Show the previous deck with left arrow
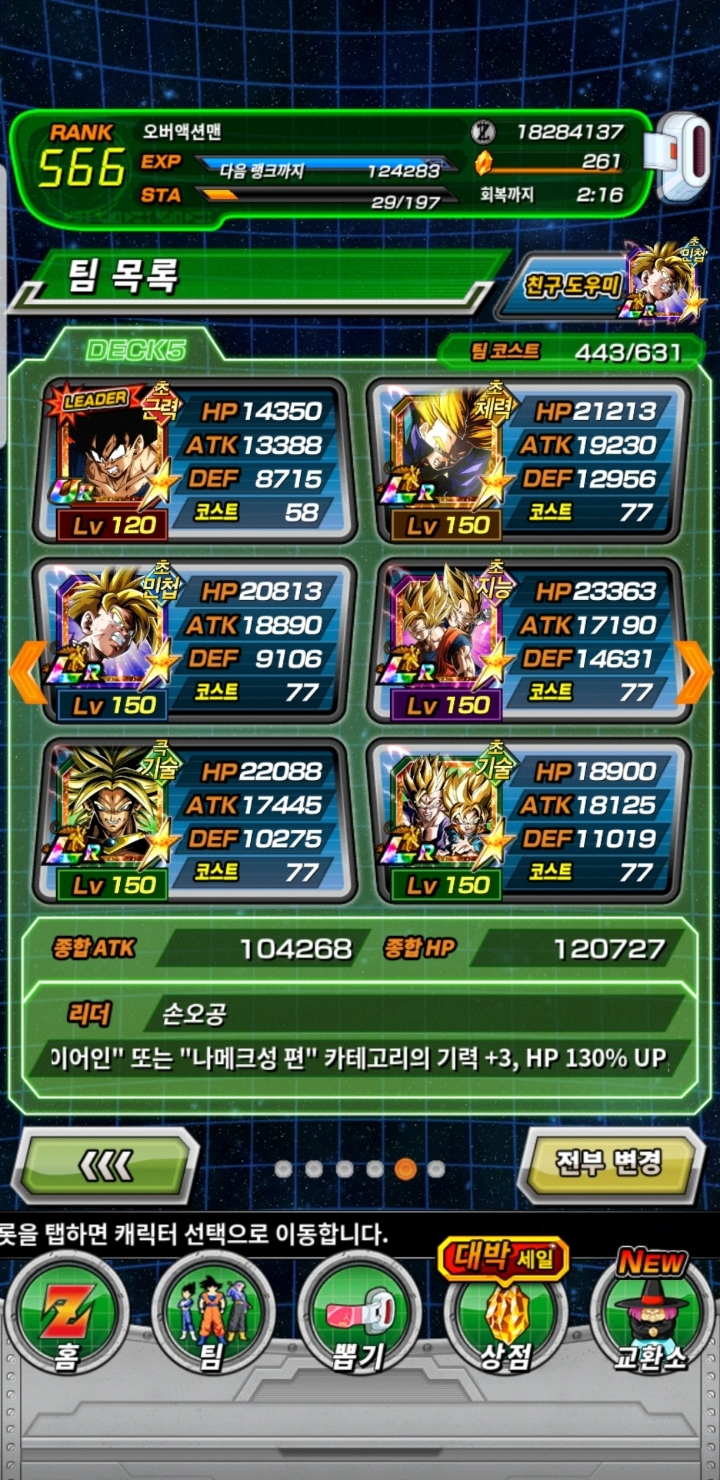 pos(25,670)
